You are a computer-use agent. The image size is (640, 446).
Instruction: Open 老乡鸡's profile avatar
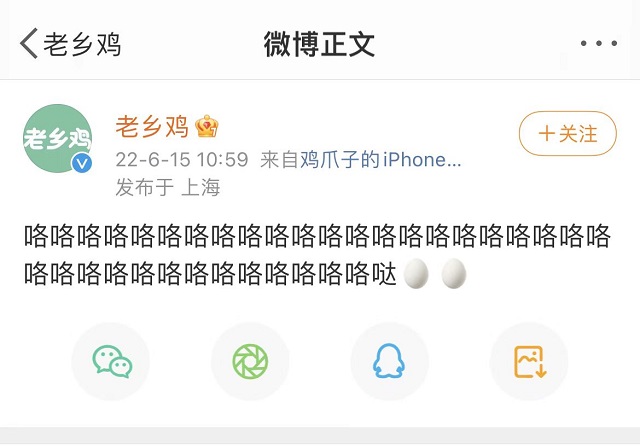pos(58,139)
